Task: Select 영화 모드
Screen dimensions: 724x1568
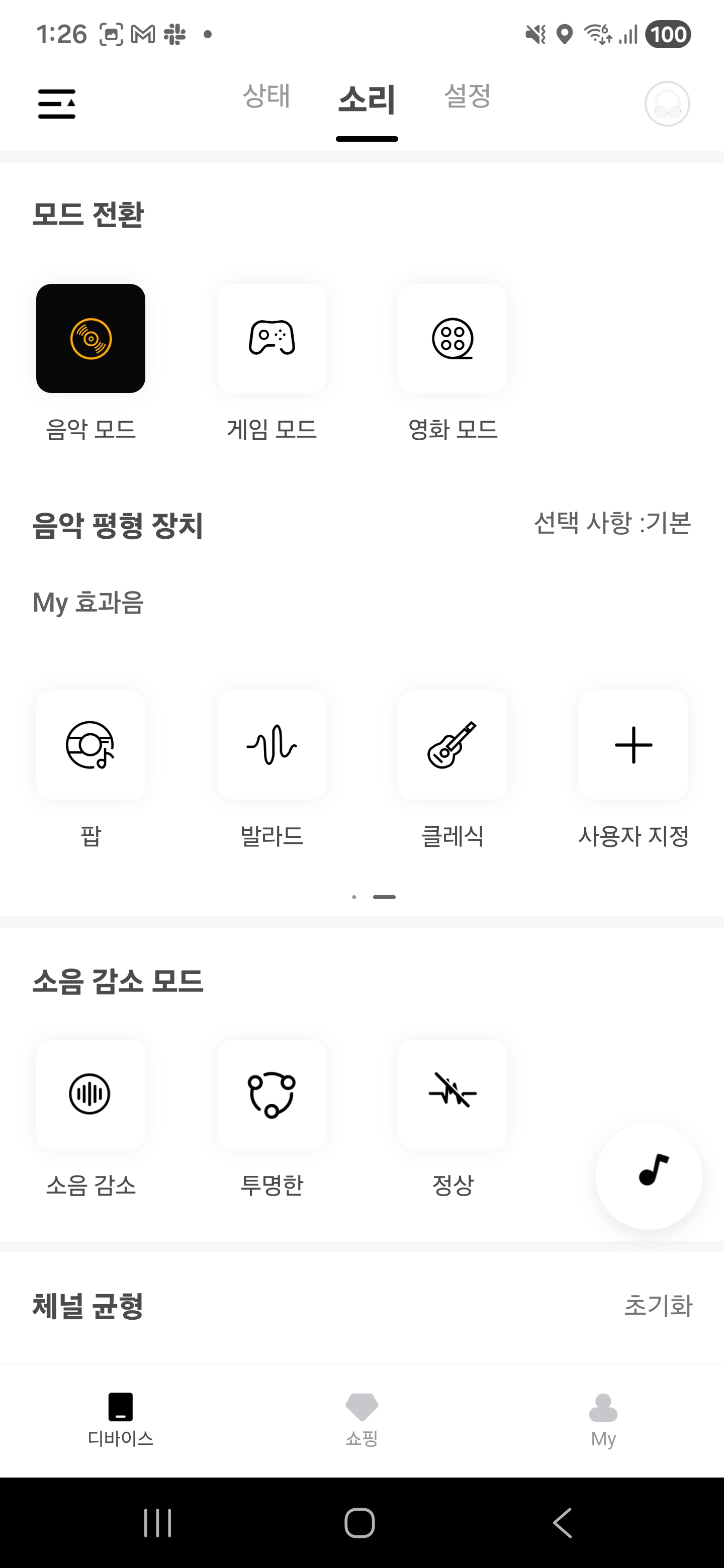Action: click(x=452, y=338)
